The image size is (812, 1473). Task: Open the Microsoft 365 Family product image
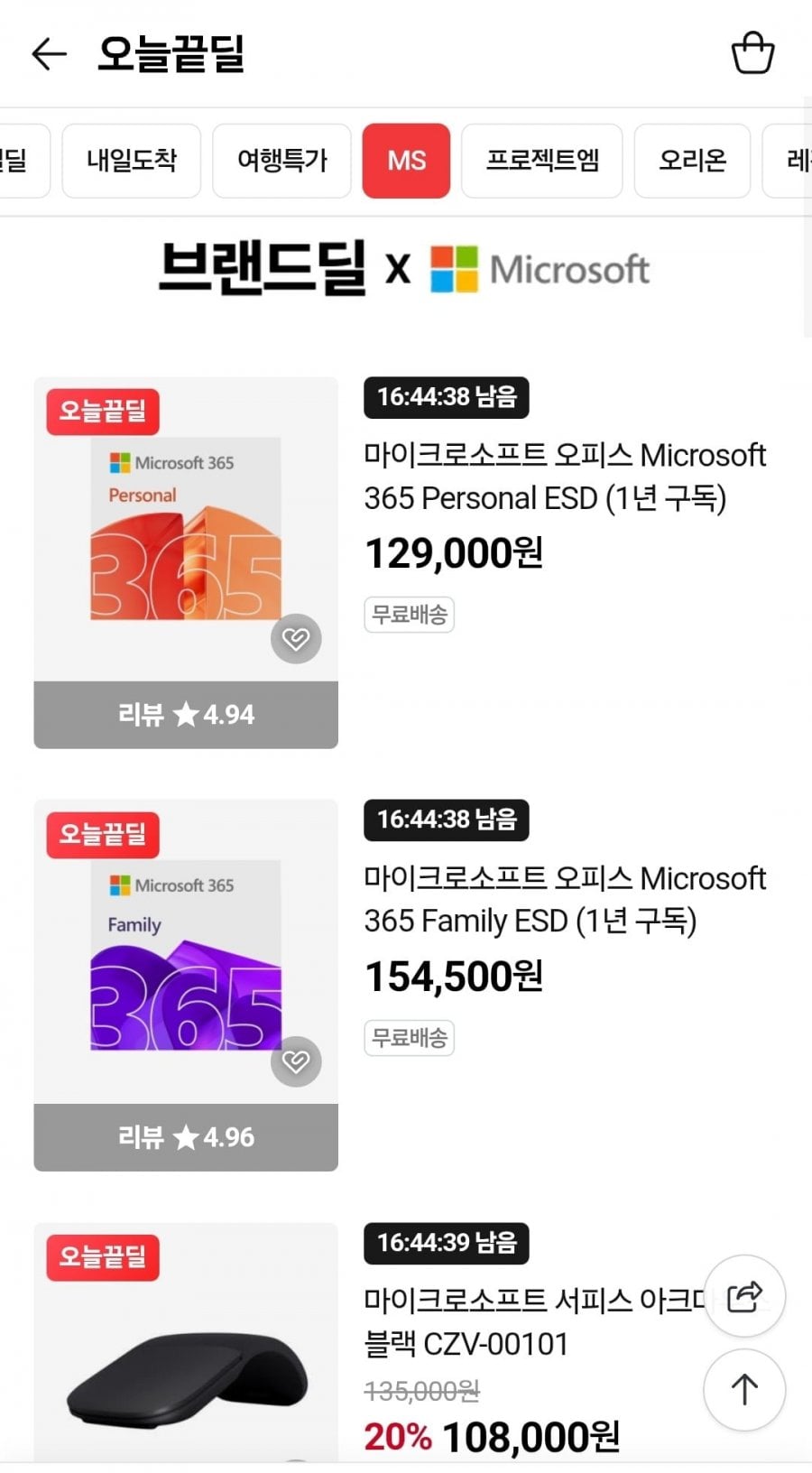[x=186, y=952]
